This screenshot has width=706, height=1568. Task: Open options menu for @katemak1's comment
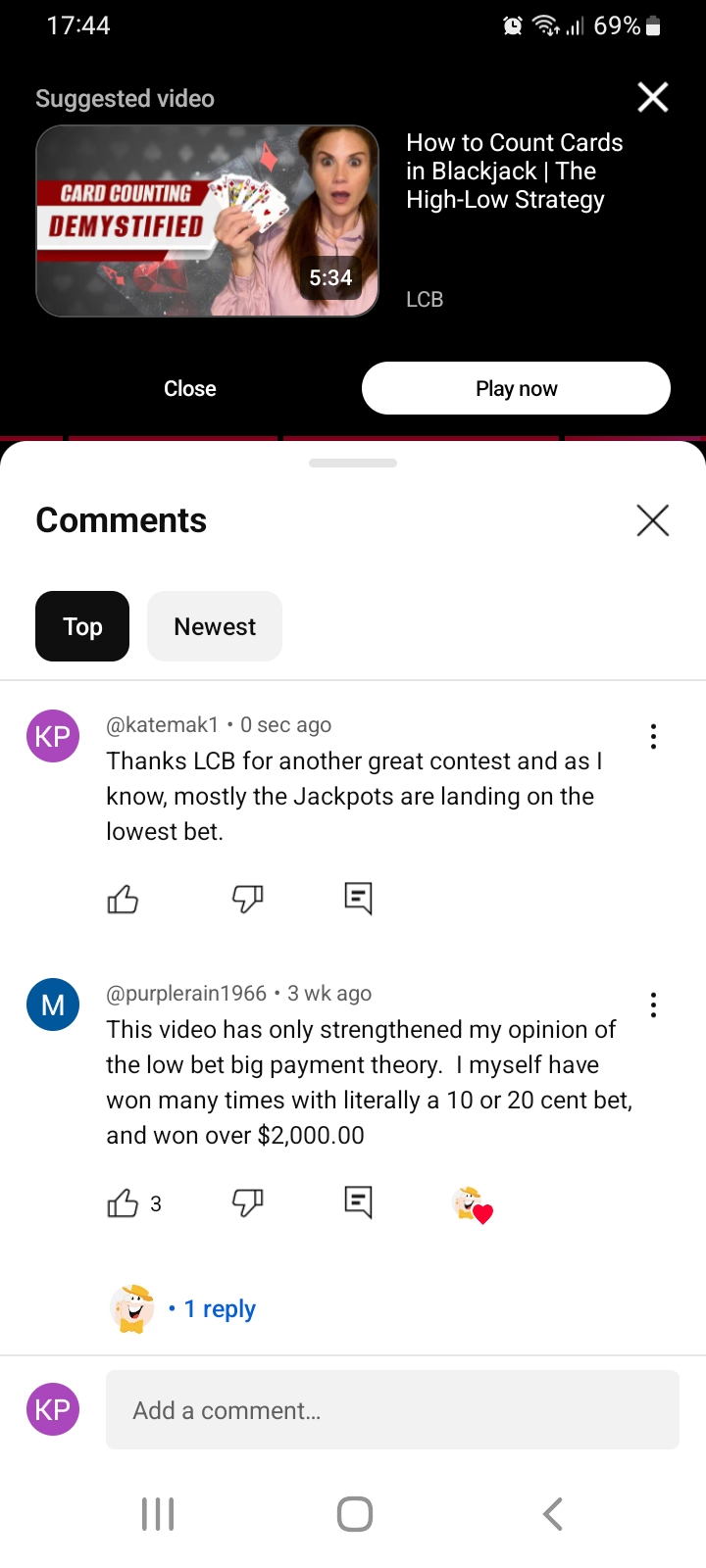[653, 737]
